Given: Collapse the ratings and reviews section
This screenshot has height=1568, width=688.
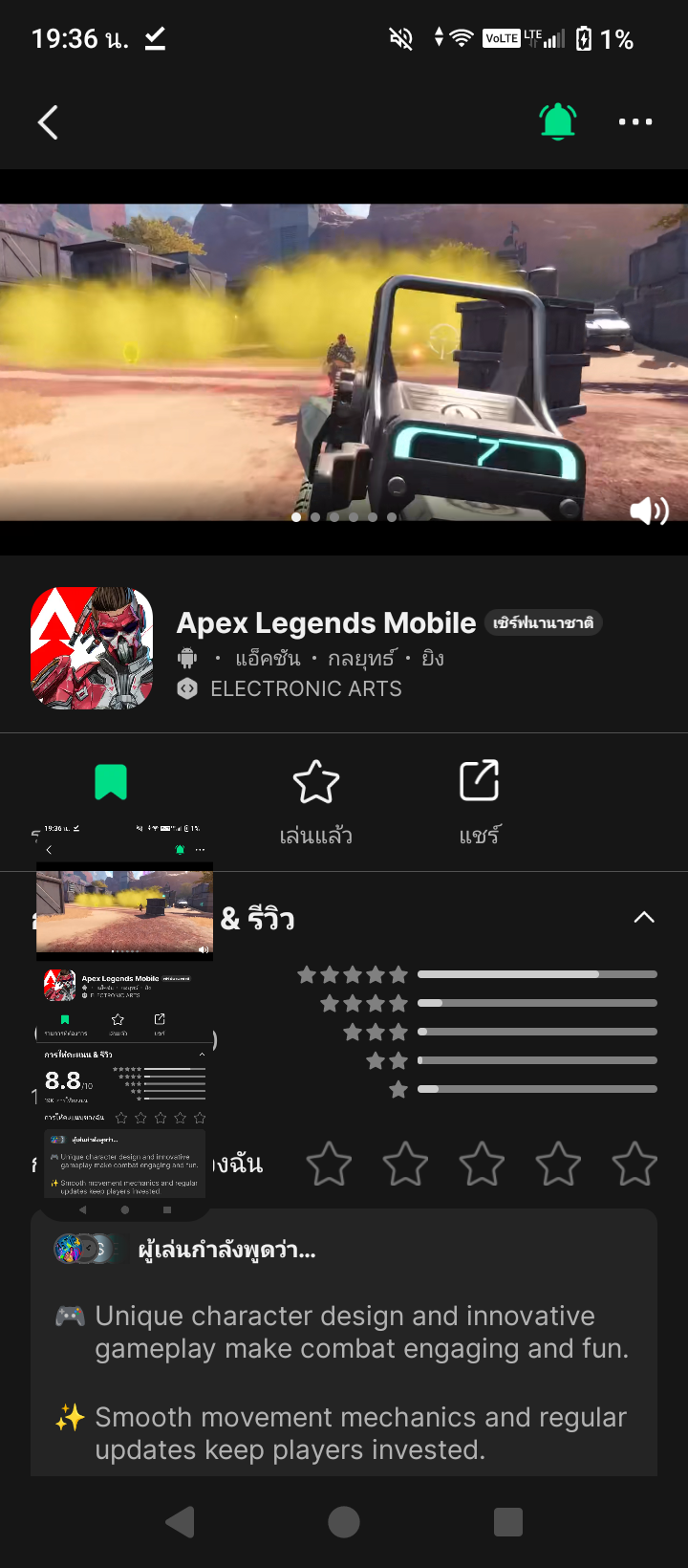Looking at the screenshot, I should click(x=644, y=918).
